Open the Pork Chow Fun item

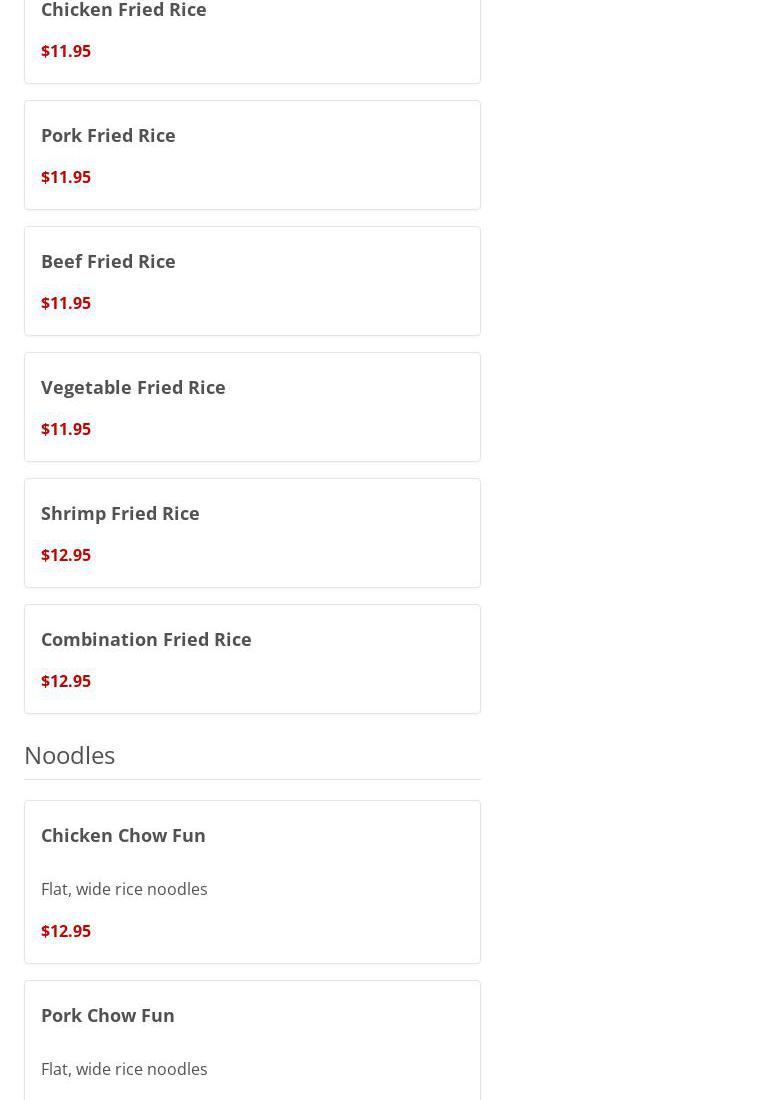pos(251,1040)
